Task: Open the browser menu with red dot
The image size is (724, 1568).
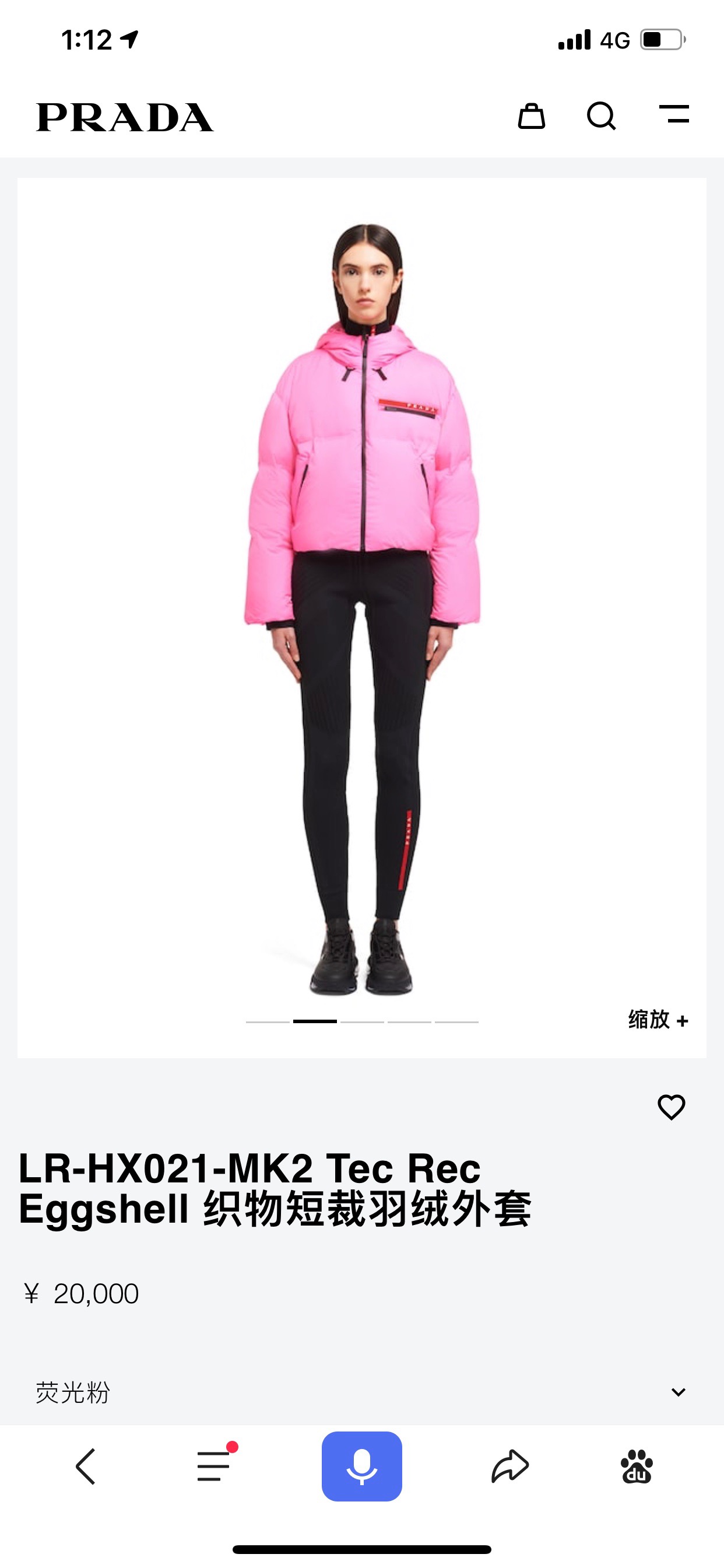Action: click(x=214, y=1466)
